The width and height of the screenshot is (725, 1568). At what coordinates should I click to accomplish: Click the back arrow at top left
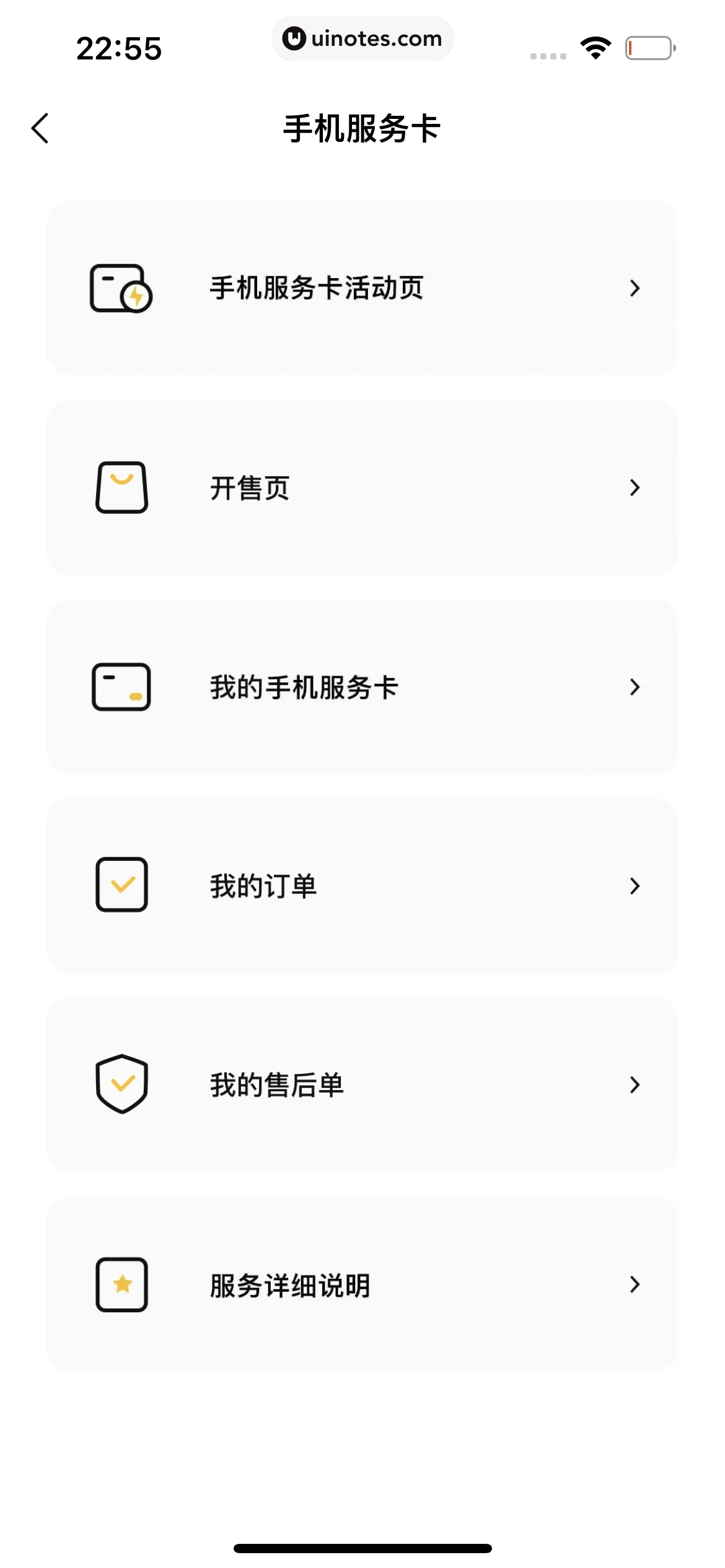pos(40,128)
